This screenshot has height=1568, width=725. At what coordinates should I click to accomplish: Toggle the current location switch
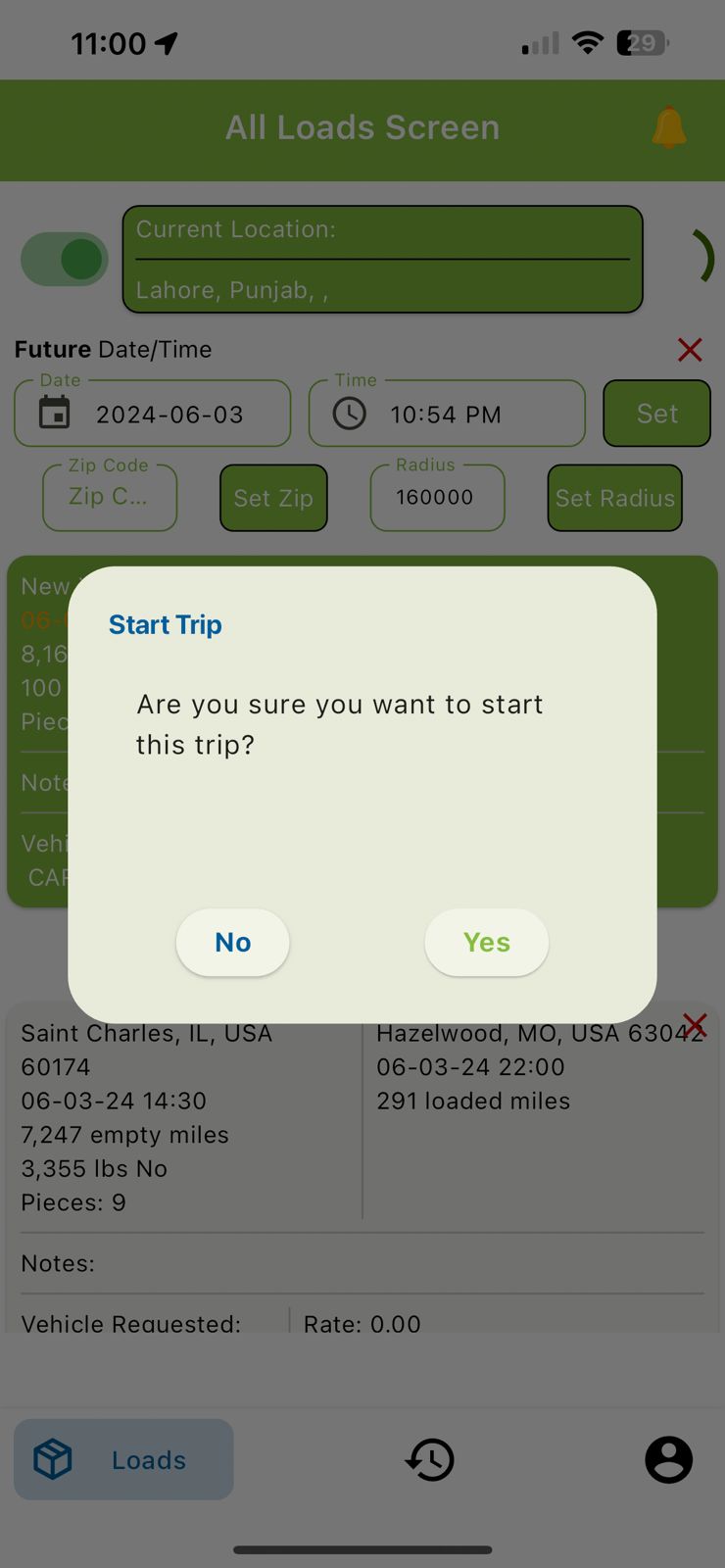click(x=65, y=260)
